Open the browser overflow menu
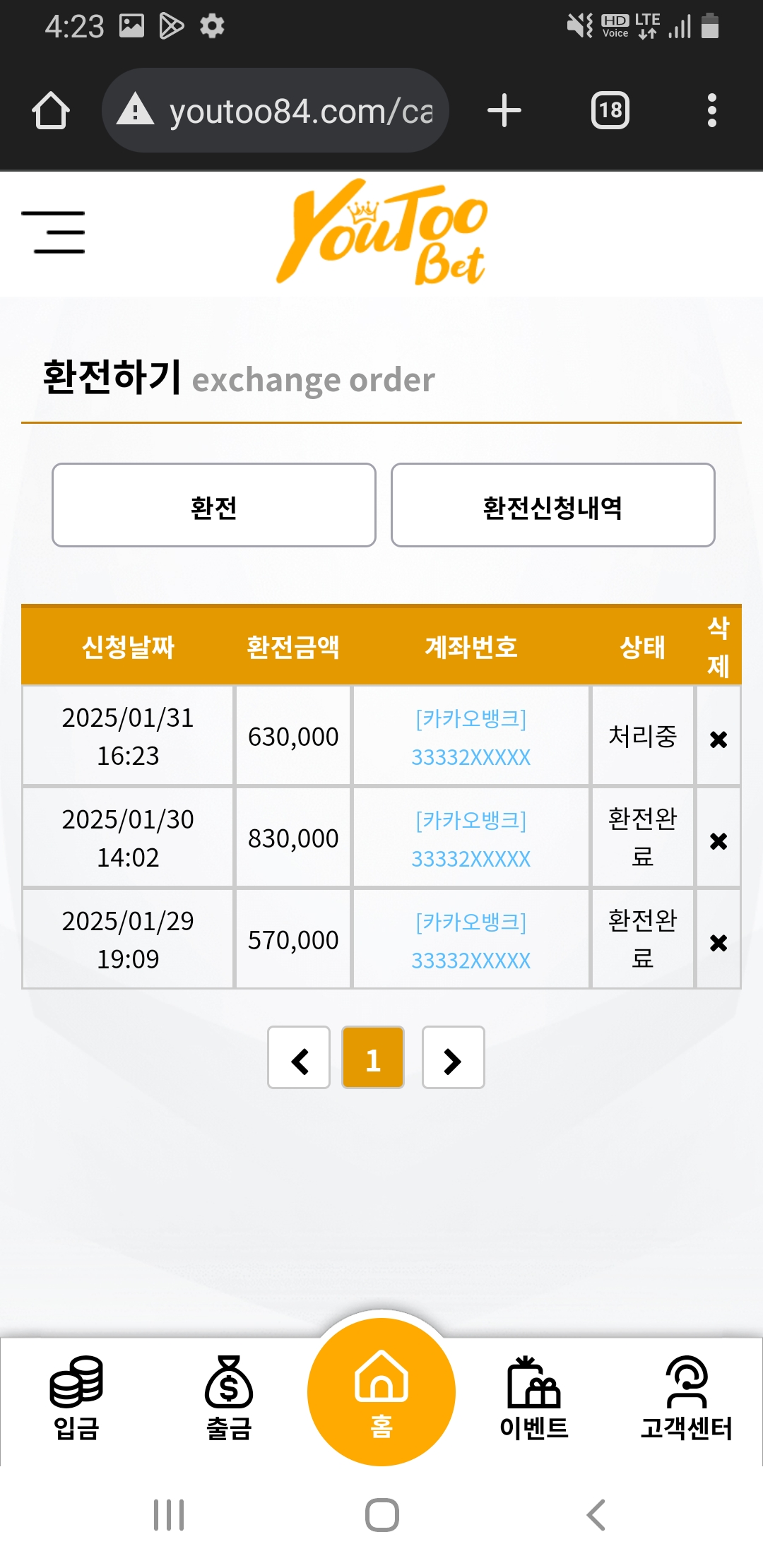This screenshot has height=1568, width=763. click(x=712, y=111)
